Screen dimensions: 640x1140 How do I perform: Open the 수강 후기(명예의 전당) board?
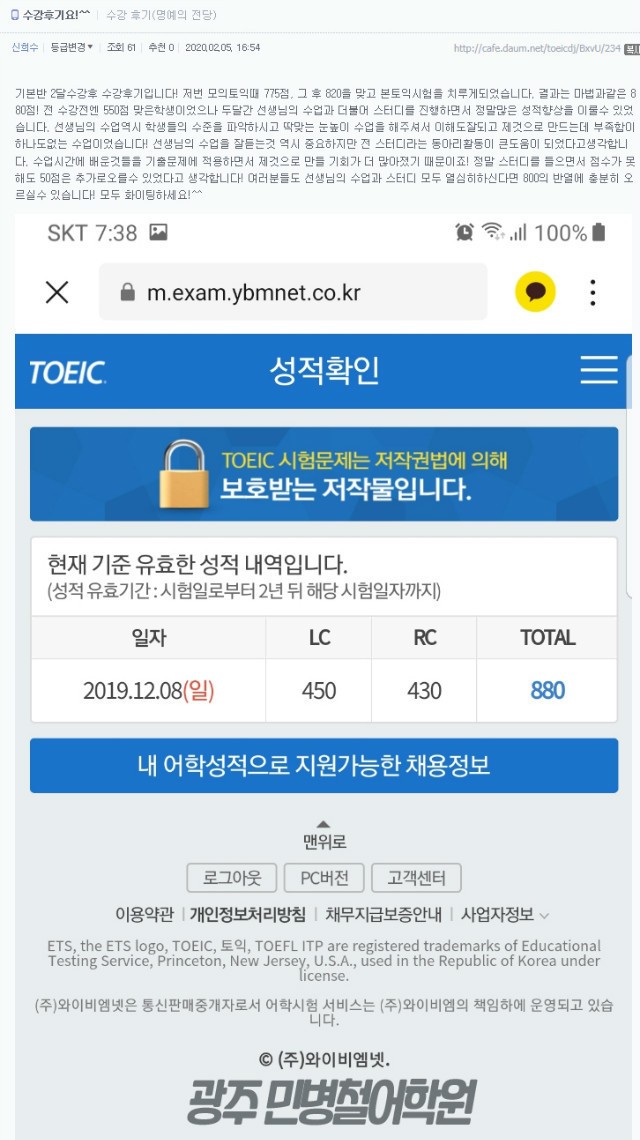tap(161, 15)
